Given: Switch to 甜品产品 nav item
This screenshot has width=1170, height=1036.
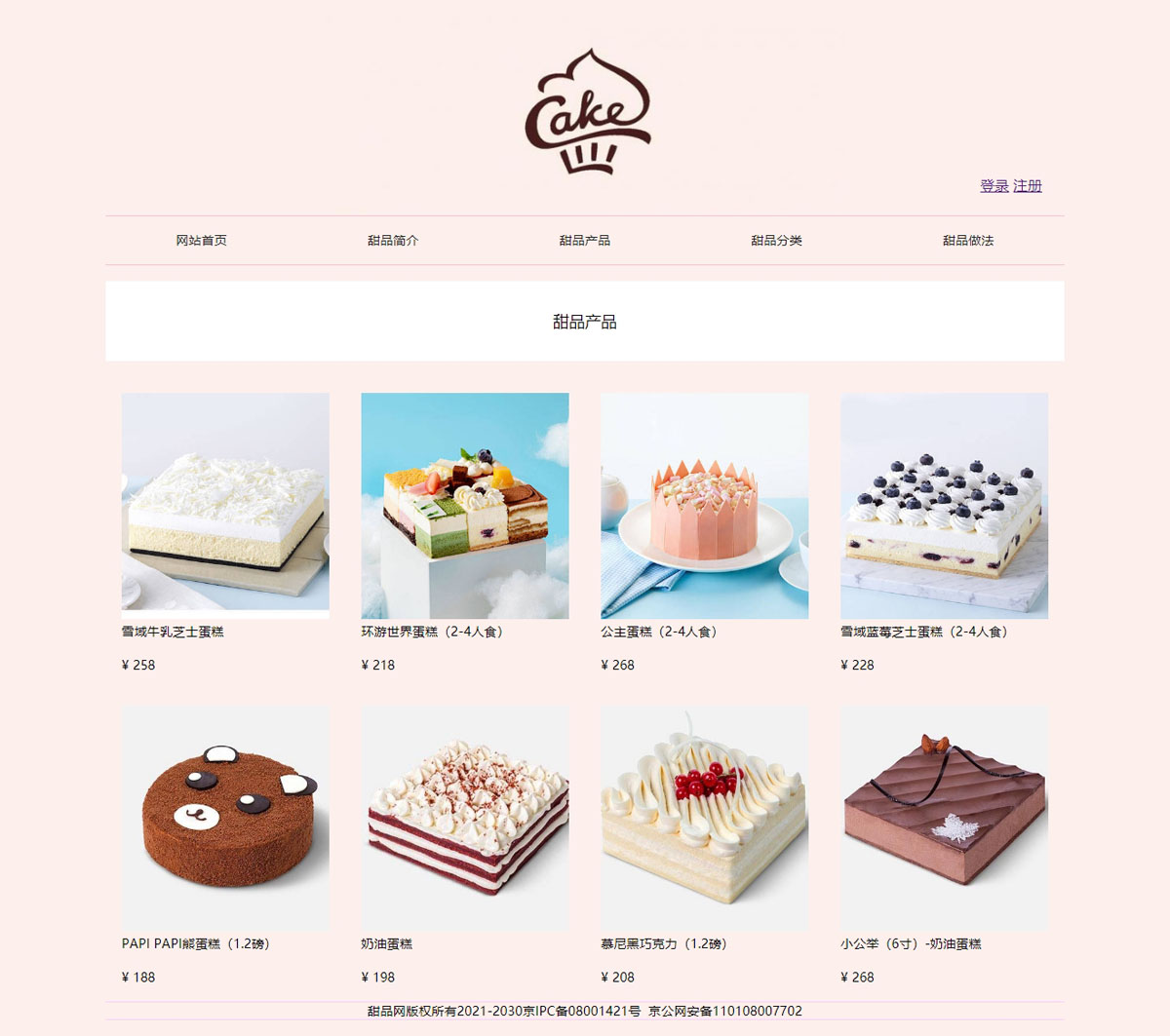Looking at the screenshot, I should [x=585, y=241].
